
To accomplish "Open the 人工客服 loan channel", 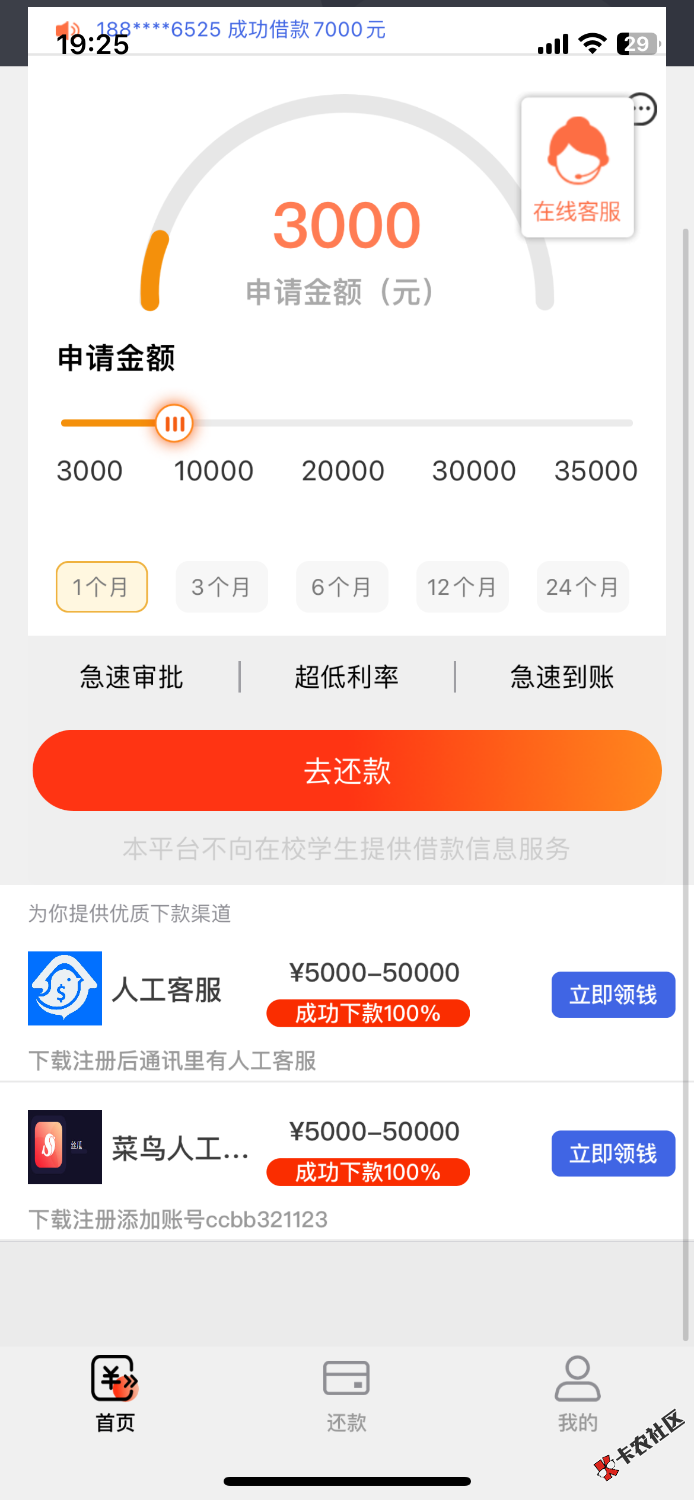I will click(166, 990).
